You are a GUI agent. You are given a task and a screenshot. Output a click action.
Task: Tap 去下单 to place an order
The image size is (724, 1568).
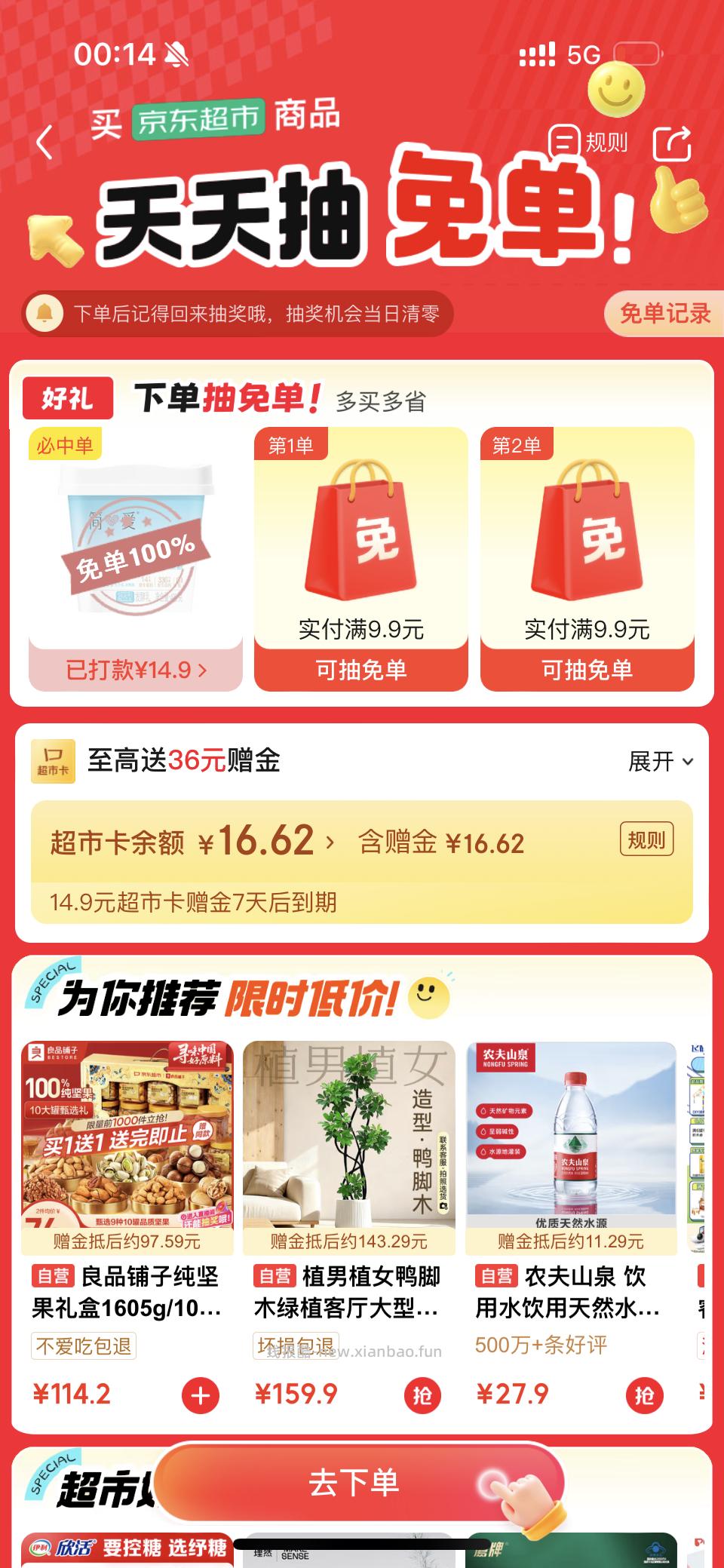[x=354, y=1481]
